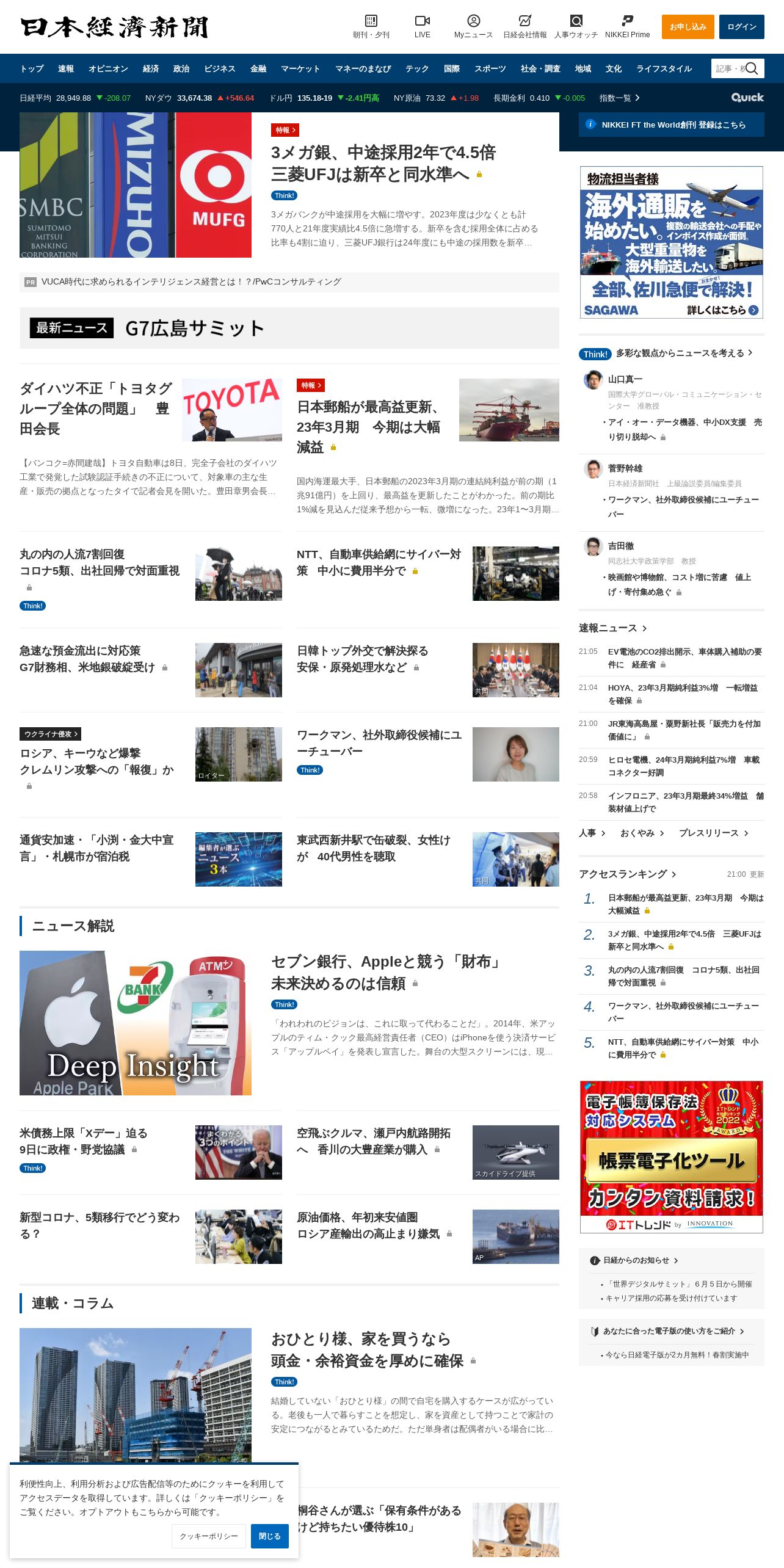Screen dimensions: 784x1568
Task: Tap the お申し込み subscribe button
Action: pyautogui.click(x=688, y=27)
